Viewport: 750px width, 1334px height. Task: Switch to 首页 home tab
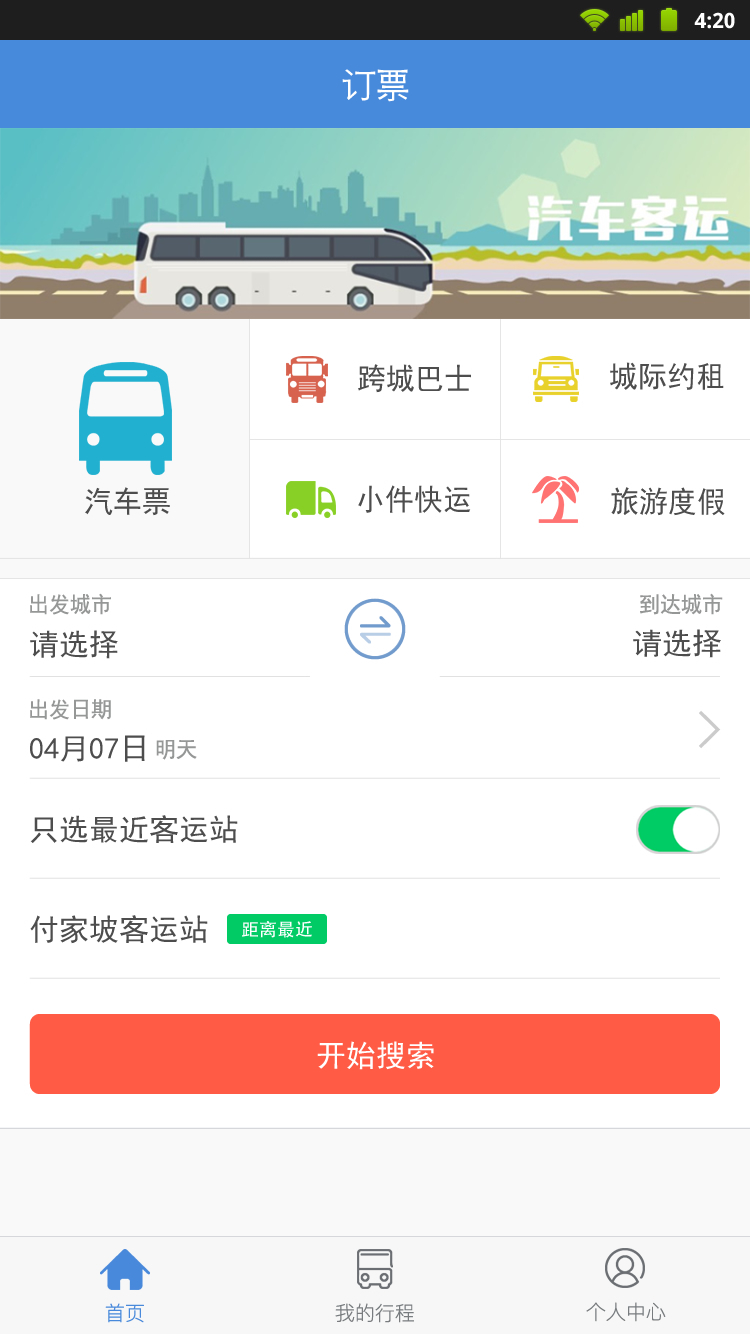tap(124, 1283)
